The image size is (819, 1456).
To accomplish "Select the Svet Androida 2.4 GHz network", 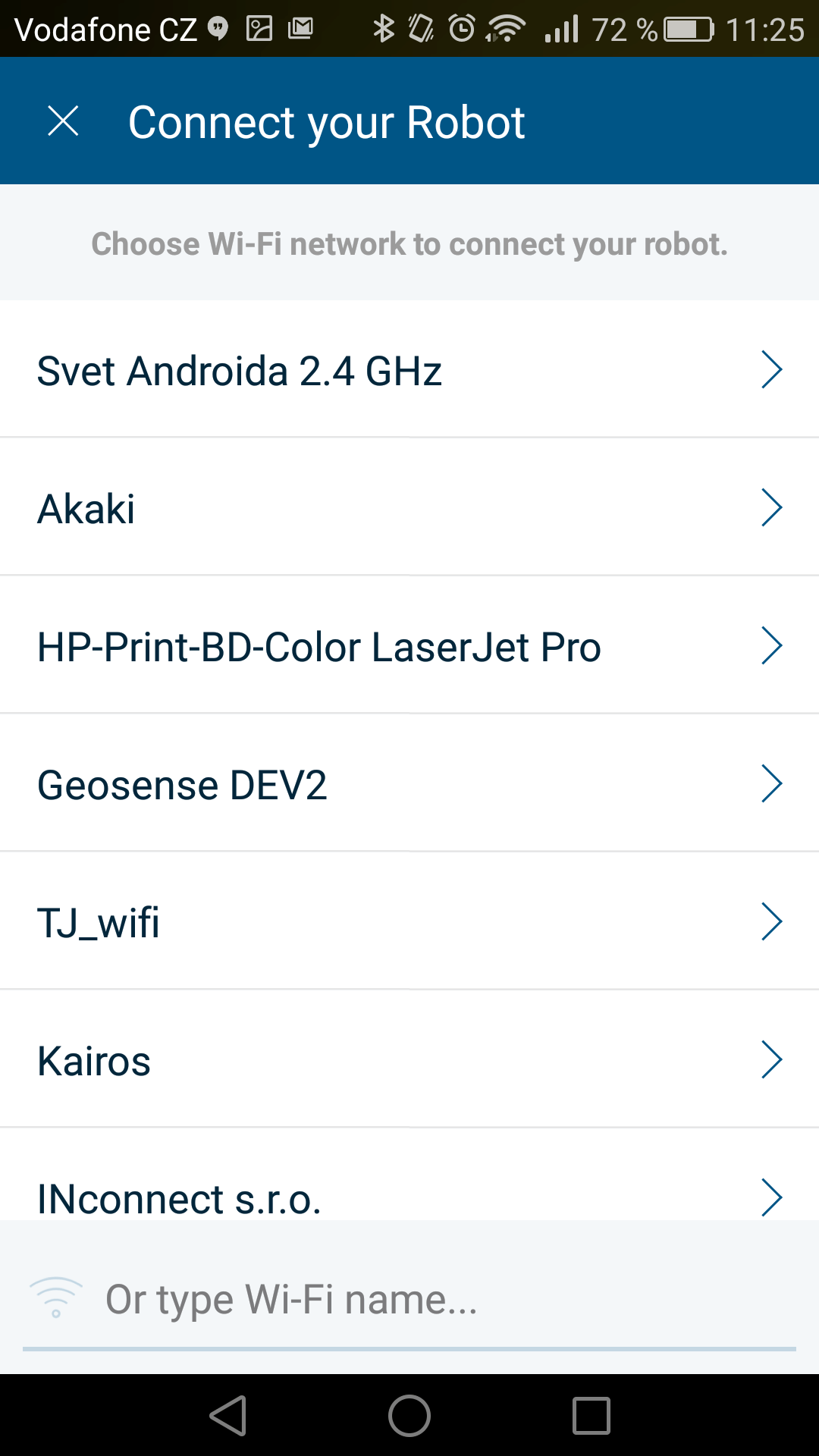I will [x=409, y=371].
